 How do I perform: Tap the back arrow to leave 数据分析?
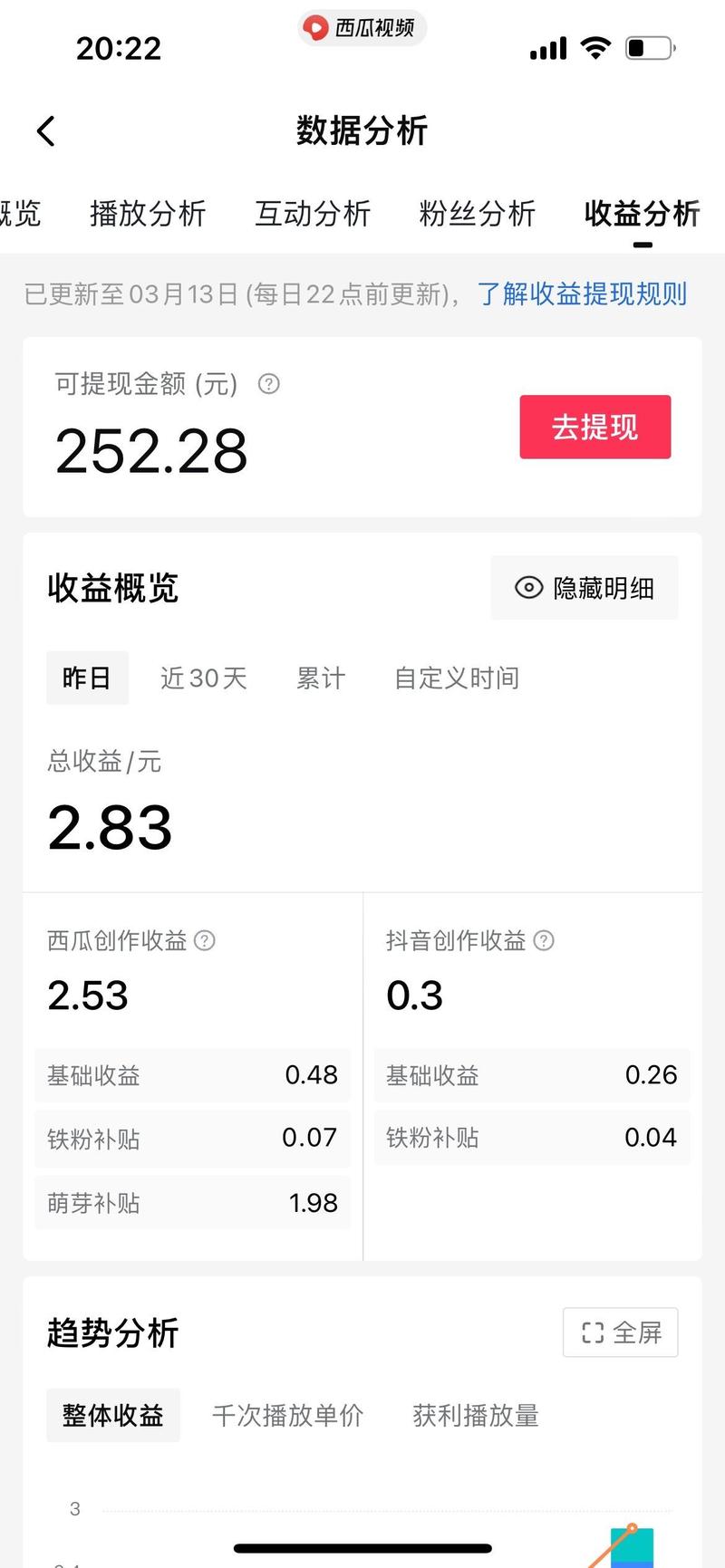46,130
